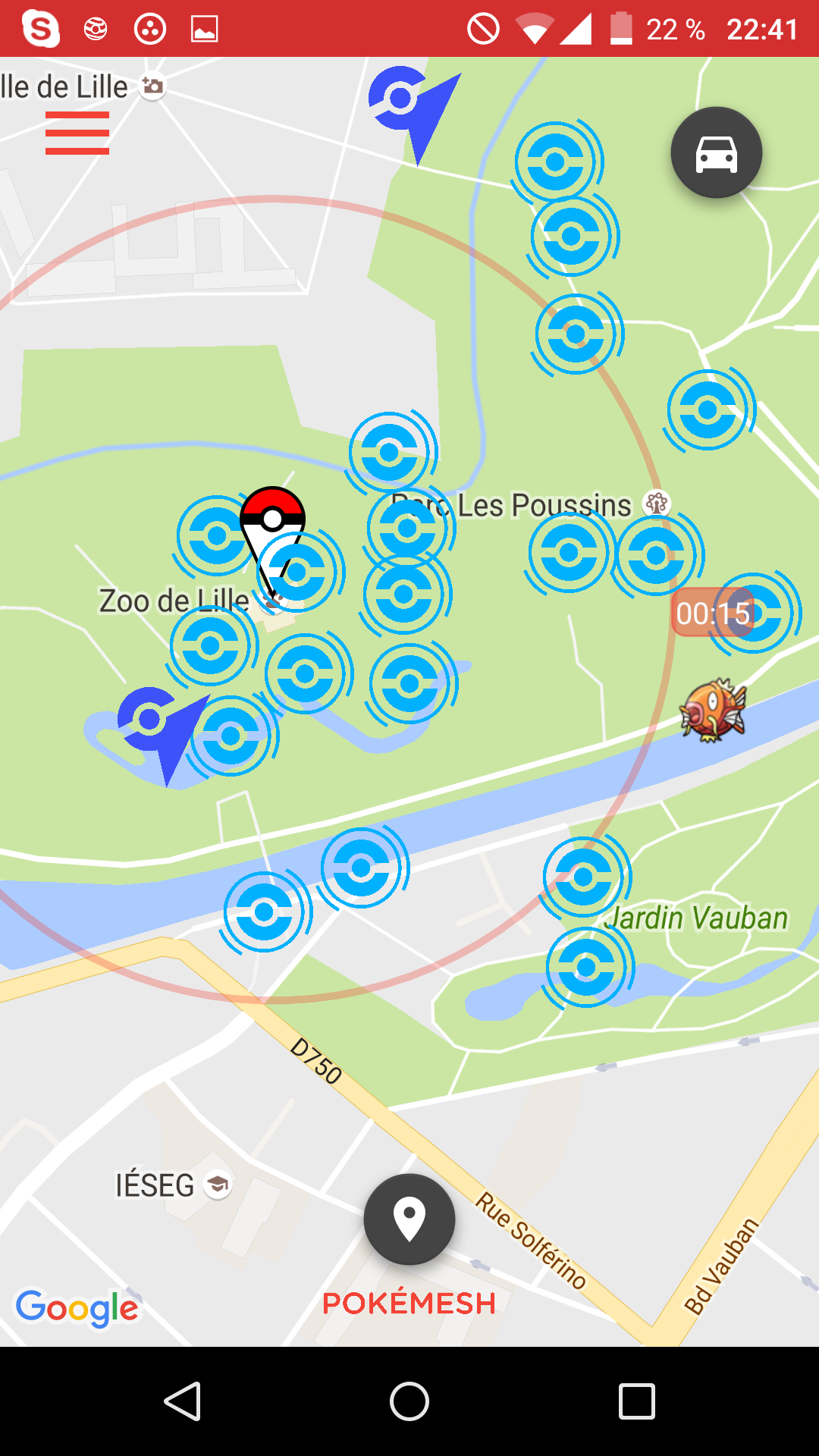Viewport: 819px width, 1456px height.
Task: Tap the Pokéstop with the 00:15 timer
Action: point(753,613)
